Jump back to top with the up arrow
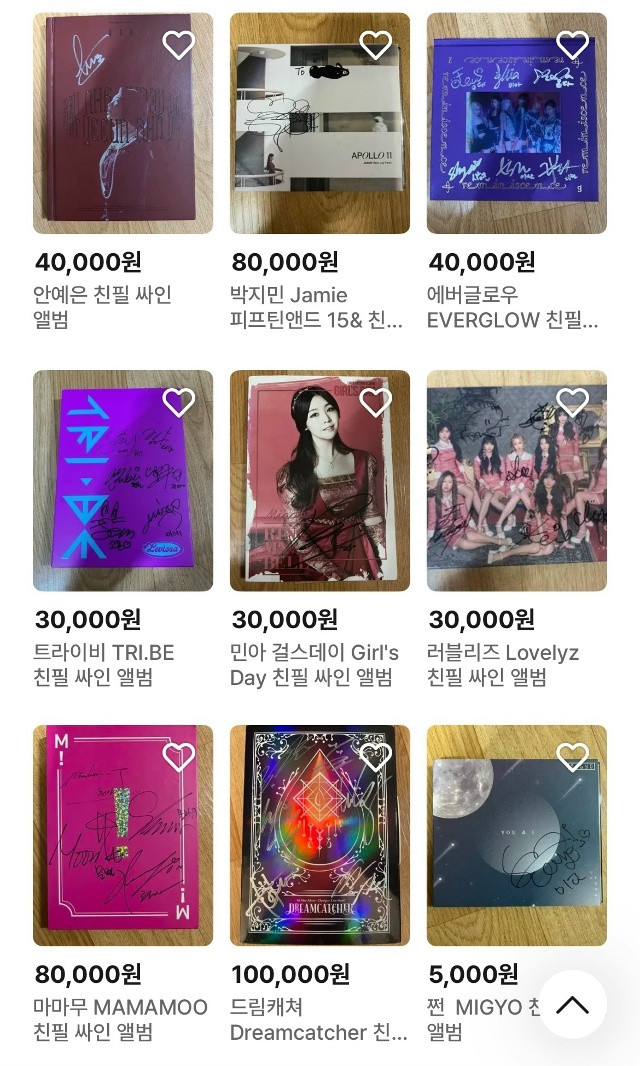This screenshot has height=1066, width=640. (x=572, y=1004)
